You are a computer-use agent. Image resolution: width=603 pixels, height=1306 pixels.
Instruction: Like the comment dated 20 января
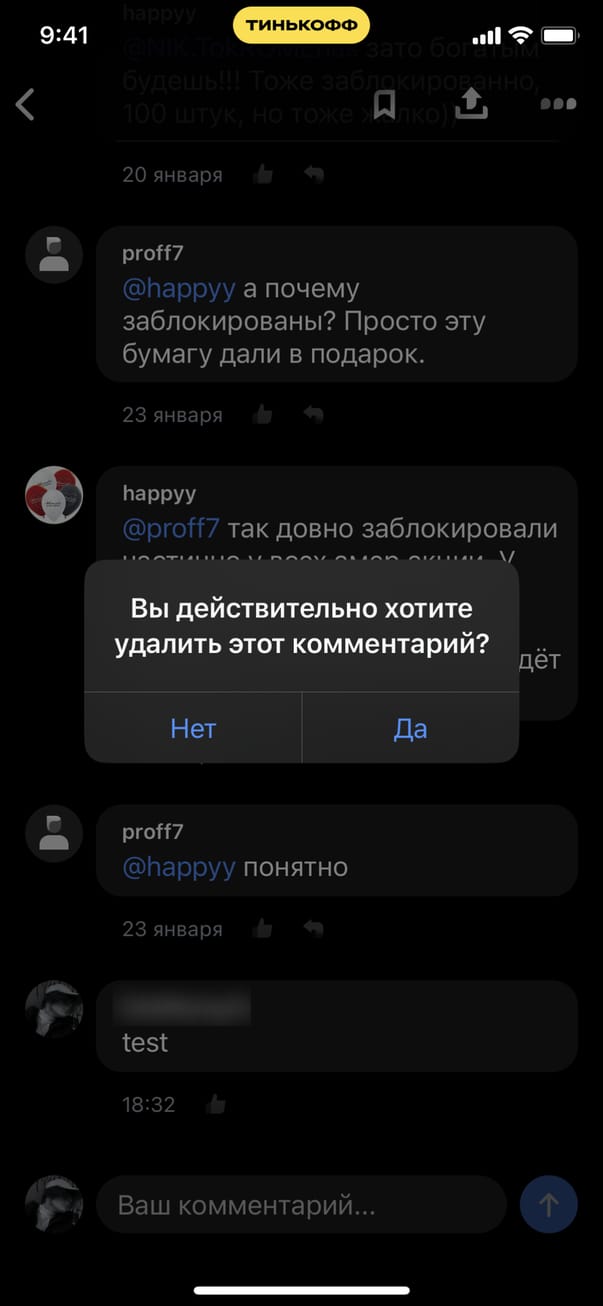click(x=263, y=175)
